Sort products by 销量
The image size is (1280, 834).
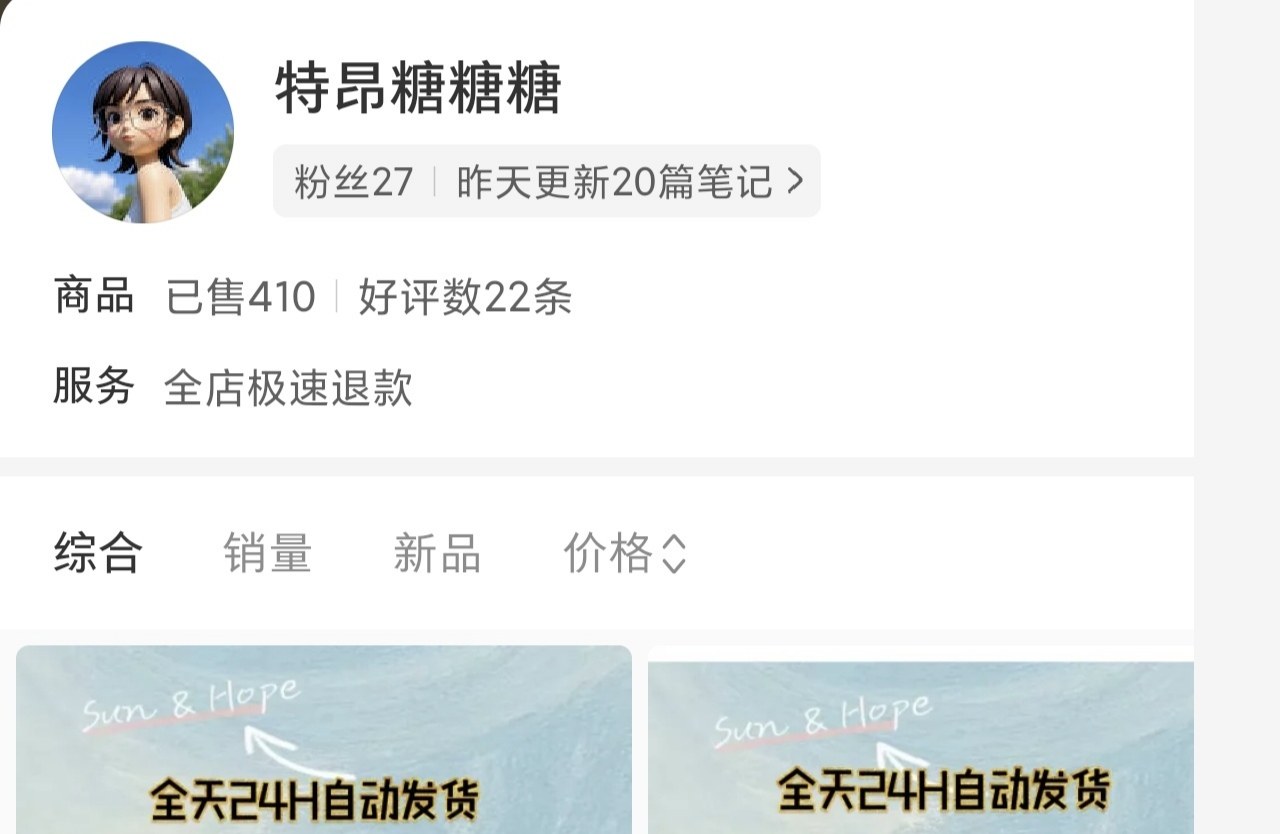[x=267, y=553]
